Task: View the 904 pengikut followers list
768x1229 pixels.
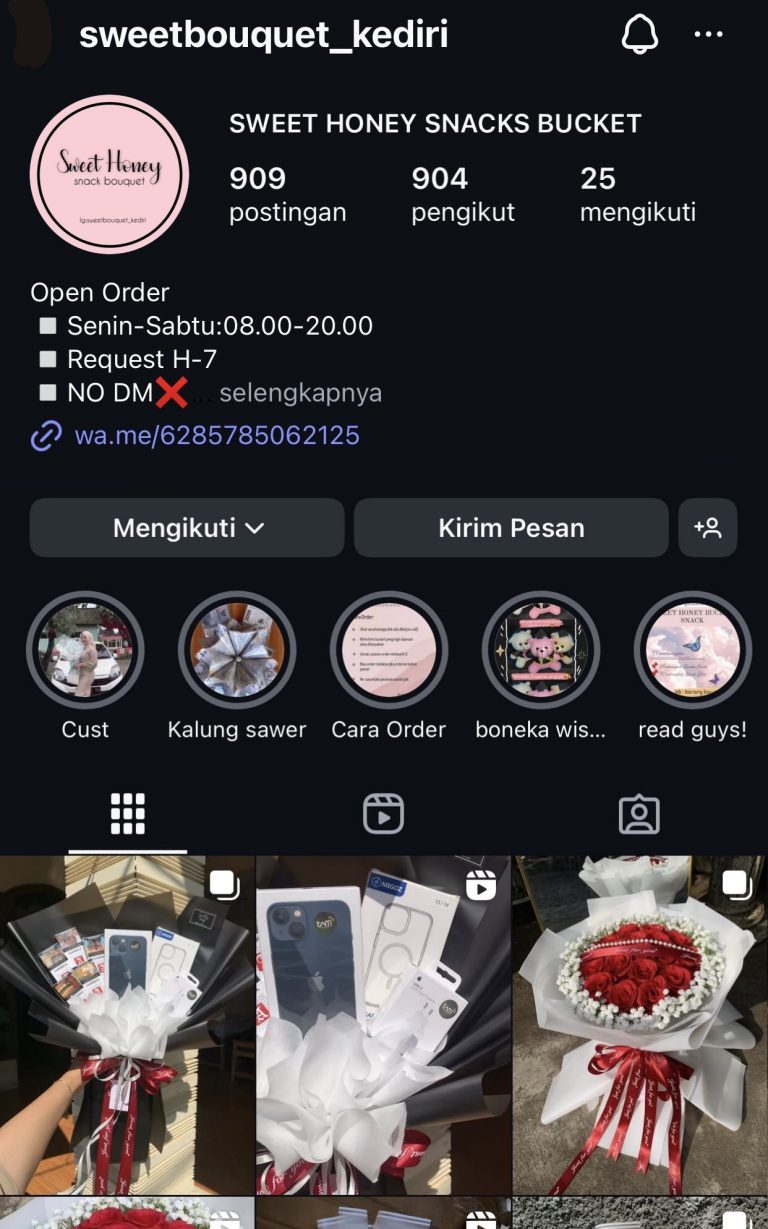Action: tap(462, 194)
